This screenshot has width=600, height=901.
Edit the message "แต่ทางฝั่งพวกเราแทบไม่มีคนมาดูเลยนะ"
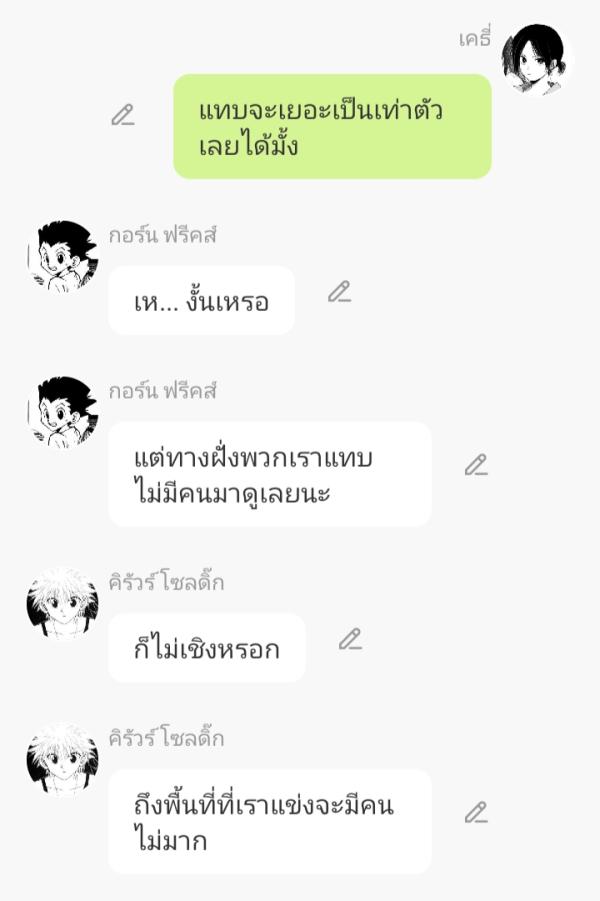tap(476, 465)
